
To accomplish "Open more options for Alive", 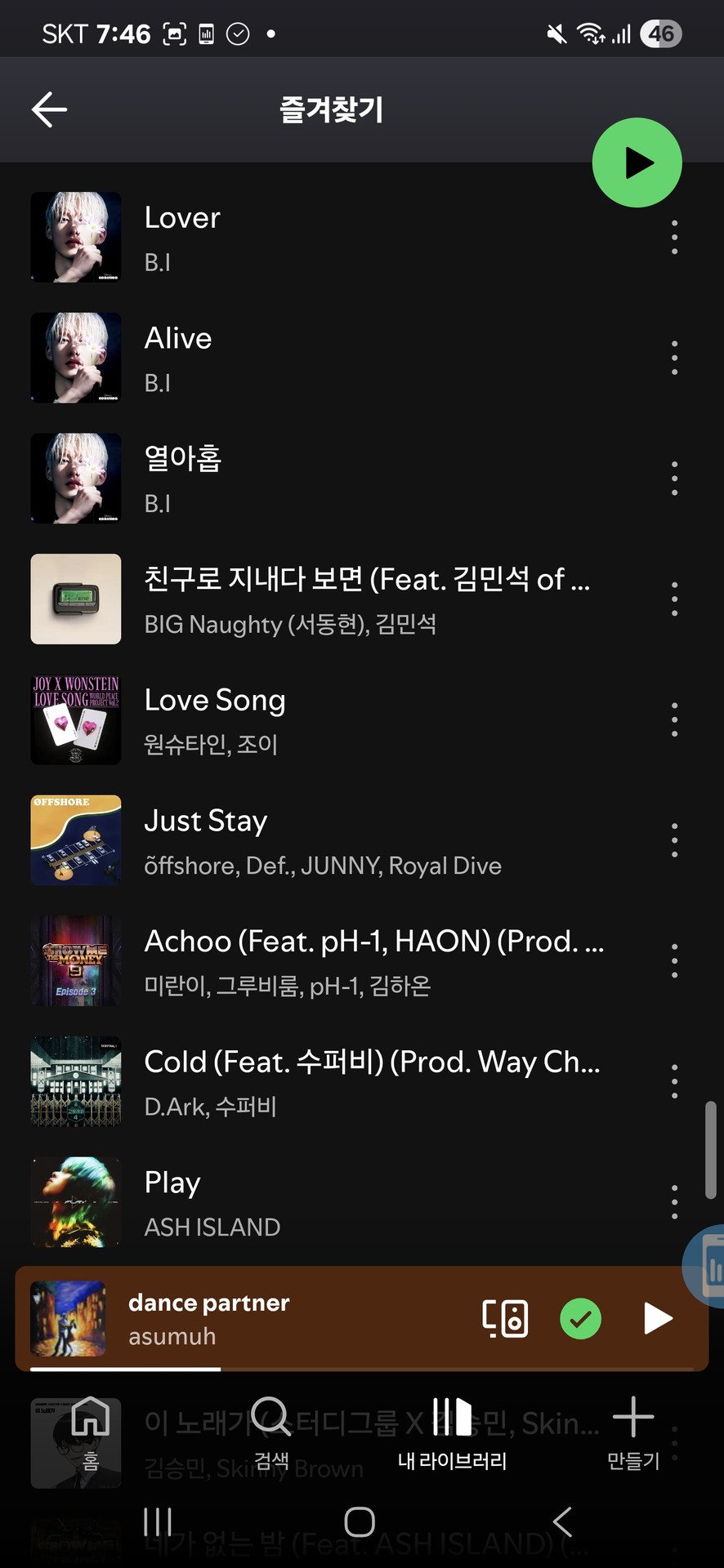I will 674,358.
